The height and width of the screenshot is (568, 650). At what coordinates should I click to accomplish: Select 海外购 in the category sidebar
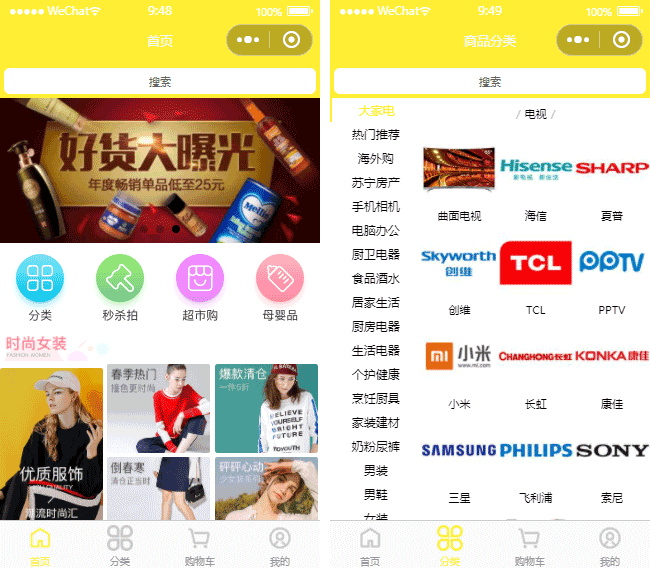(376, 158)
